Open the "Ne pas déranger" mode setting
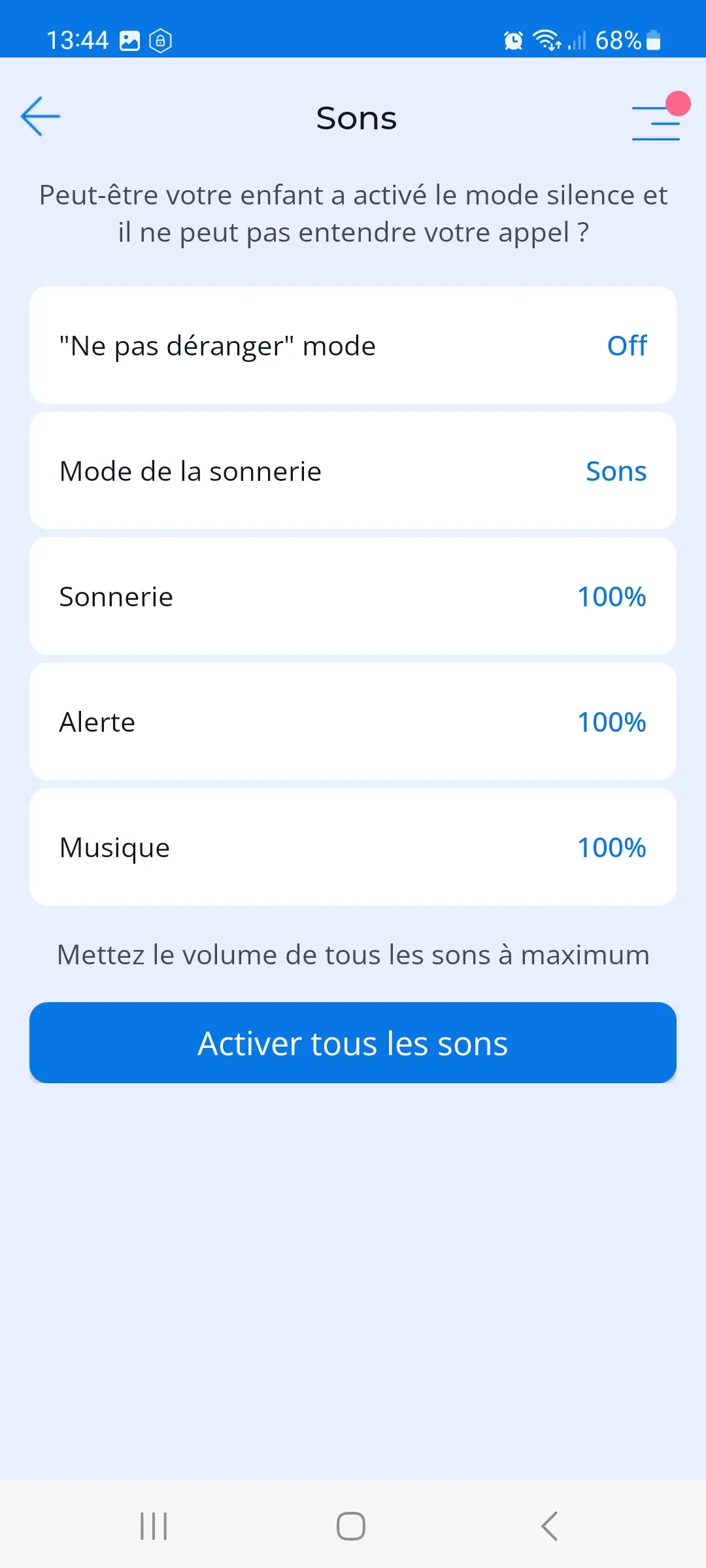 pos(353,345)
